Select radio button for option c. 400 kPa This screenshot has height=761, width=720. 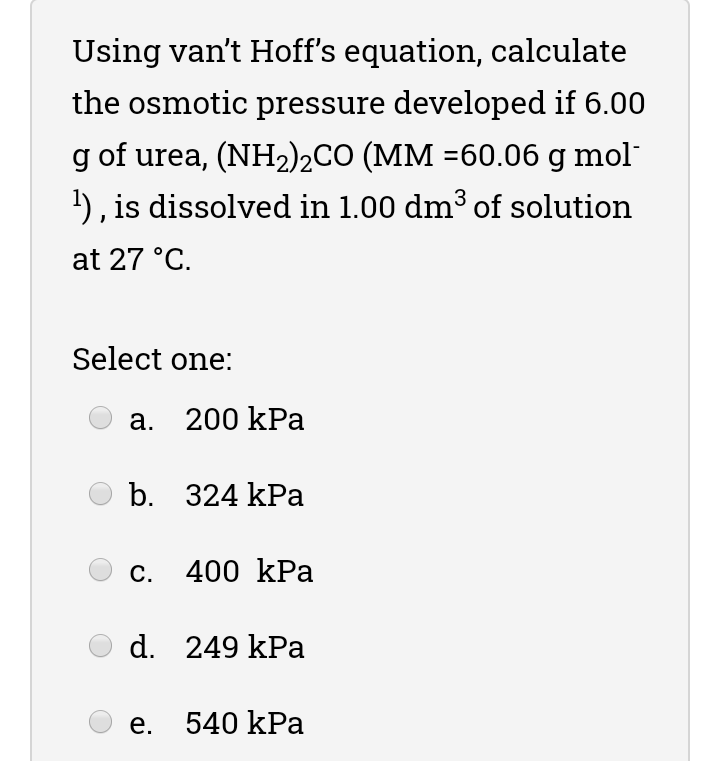click(100, 569)
